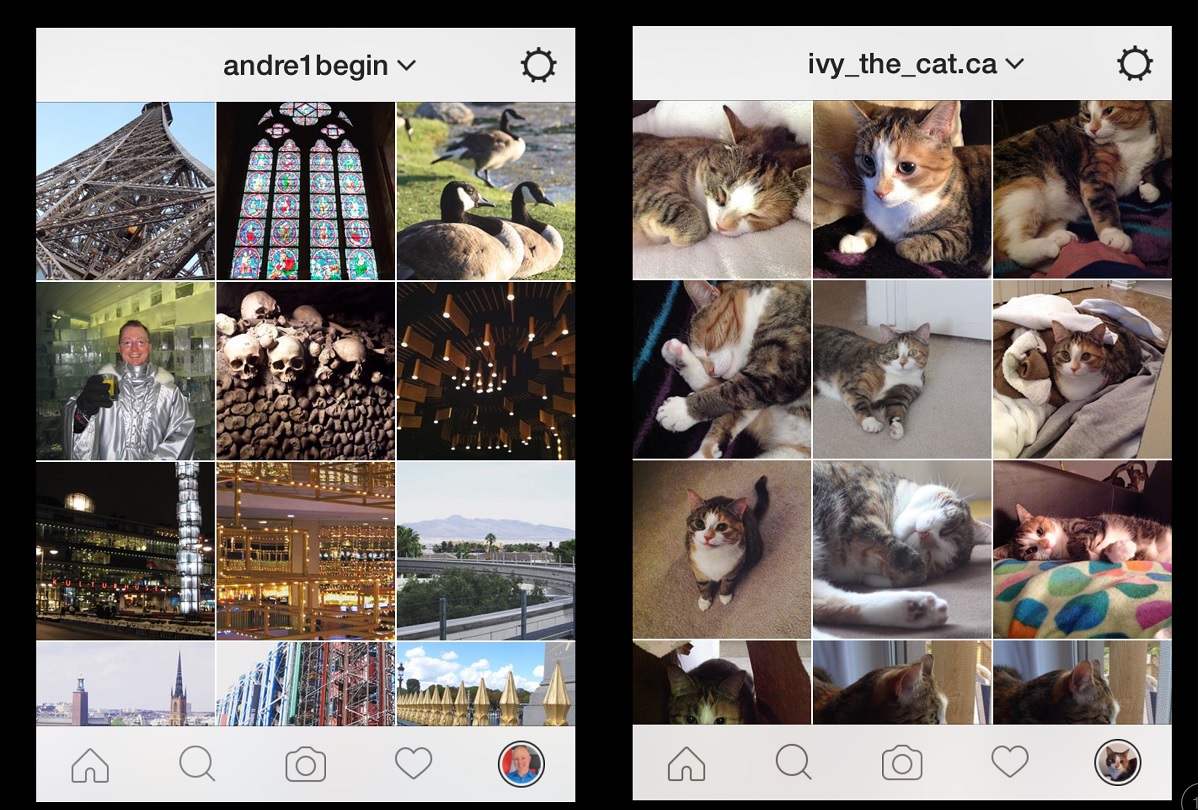
Task: View the stained glass window photo
Action: click(305, 190)
